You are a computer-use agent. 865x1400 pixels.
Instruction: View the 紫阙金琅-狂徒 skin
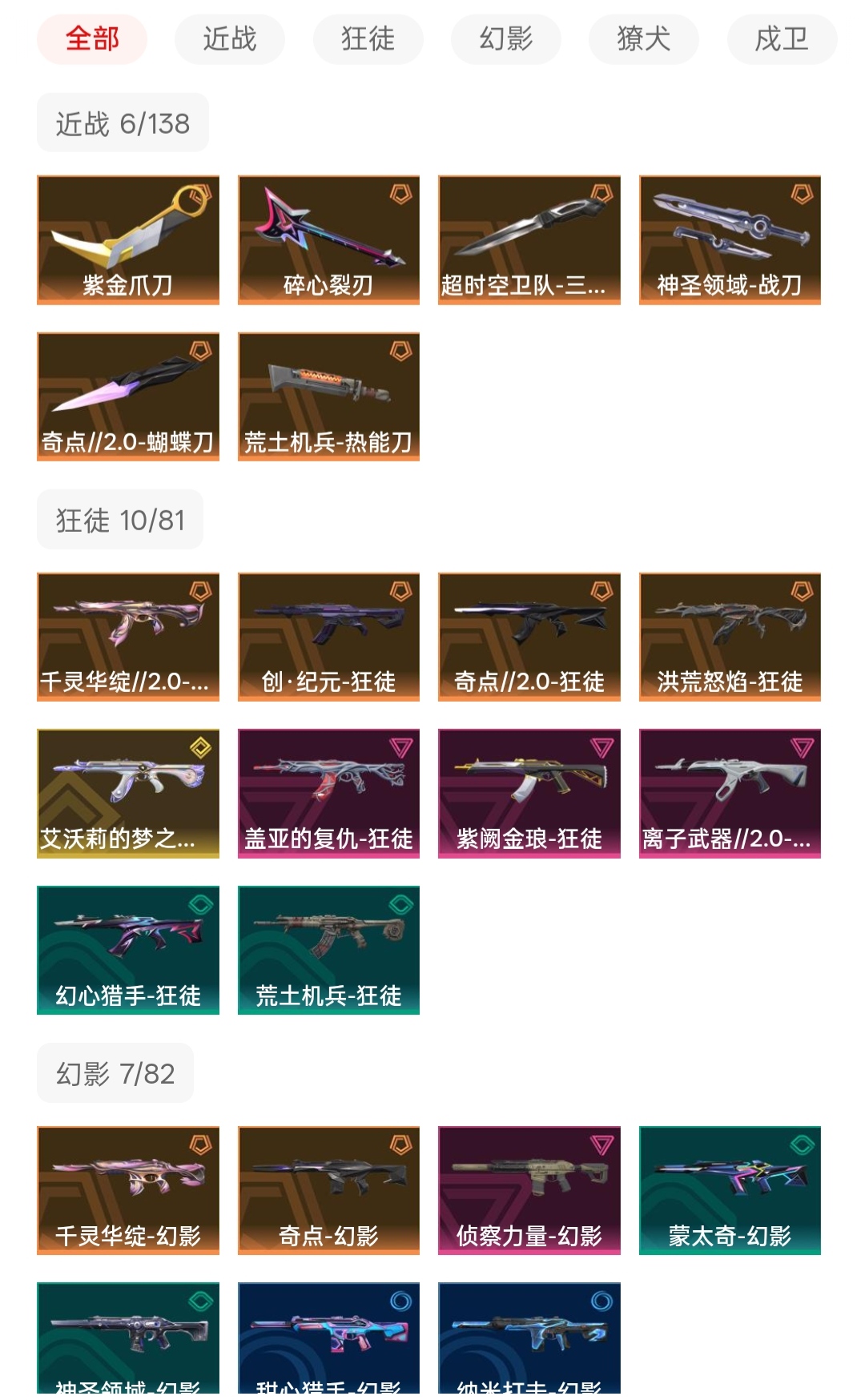pos(529,793)
